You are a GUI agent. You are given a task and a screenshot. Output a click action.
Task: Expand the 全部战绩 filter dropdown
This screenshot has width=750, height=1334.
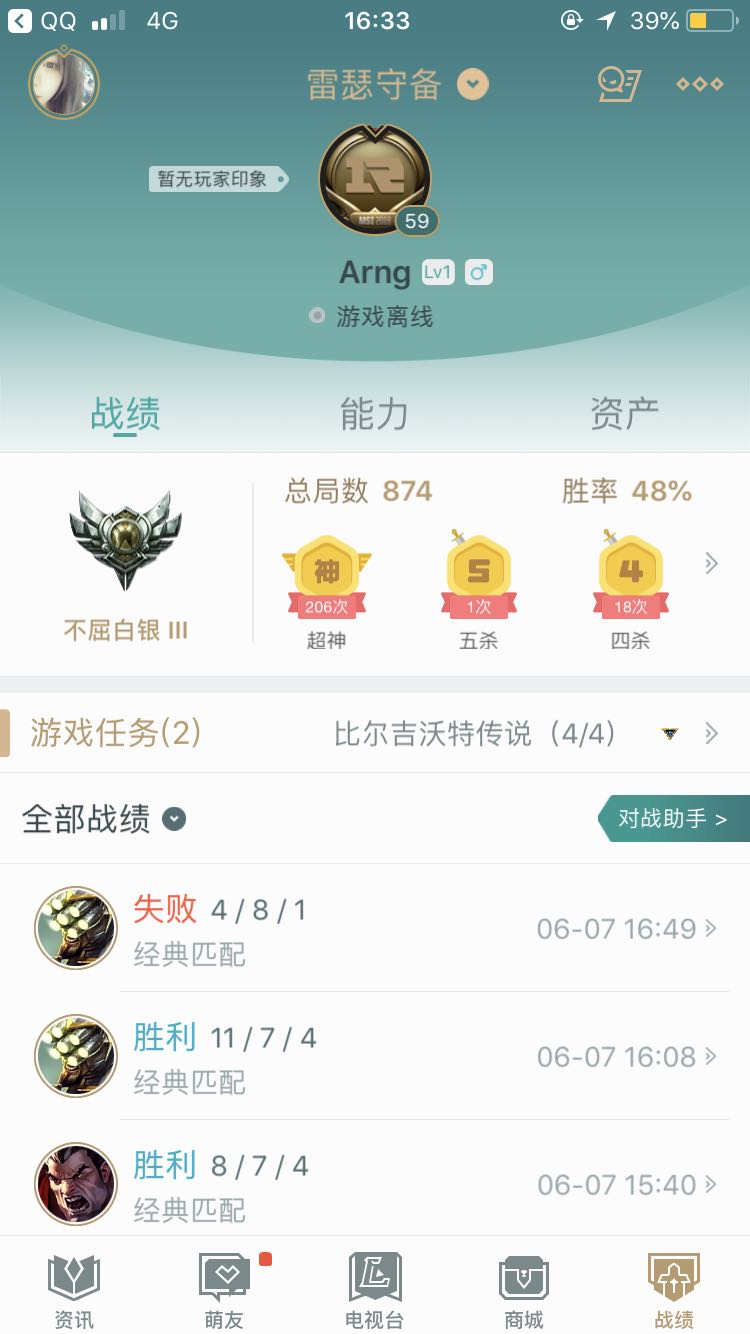coord(174,819)
